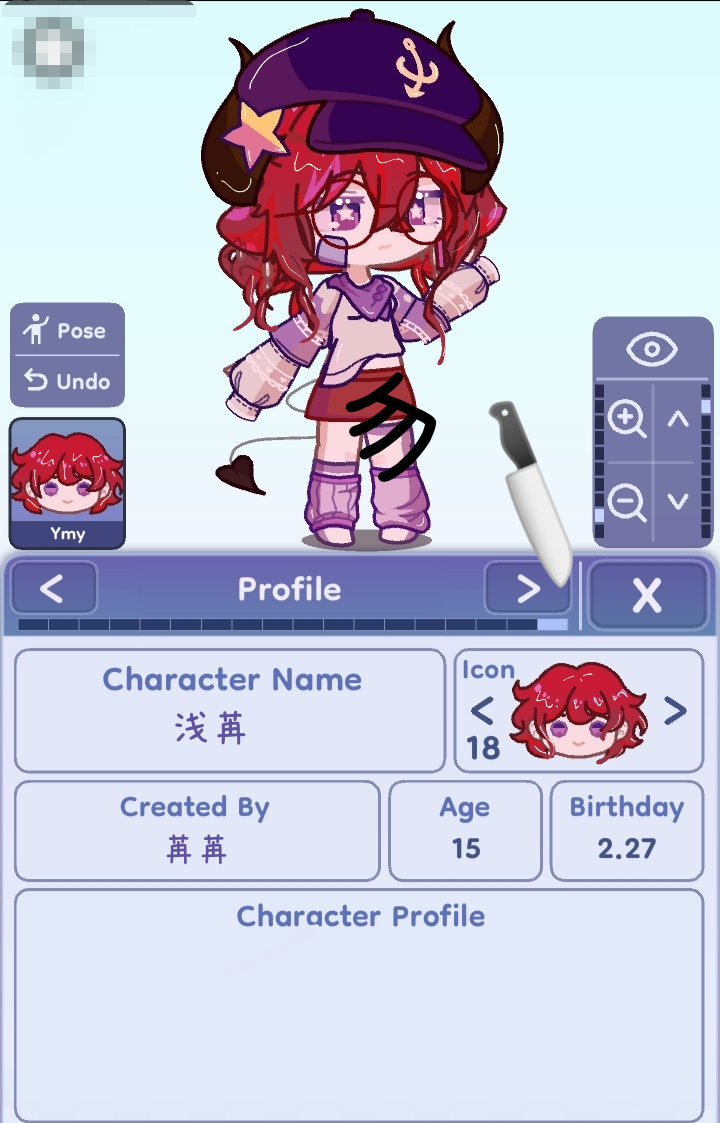
Task: Edit the Character Name field
Action: tap(230, 711)
